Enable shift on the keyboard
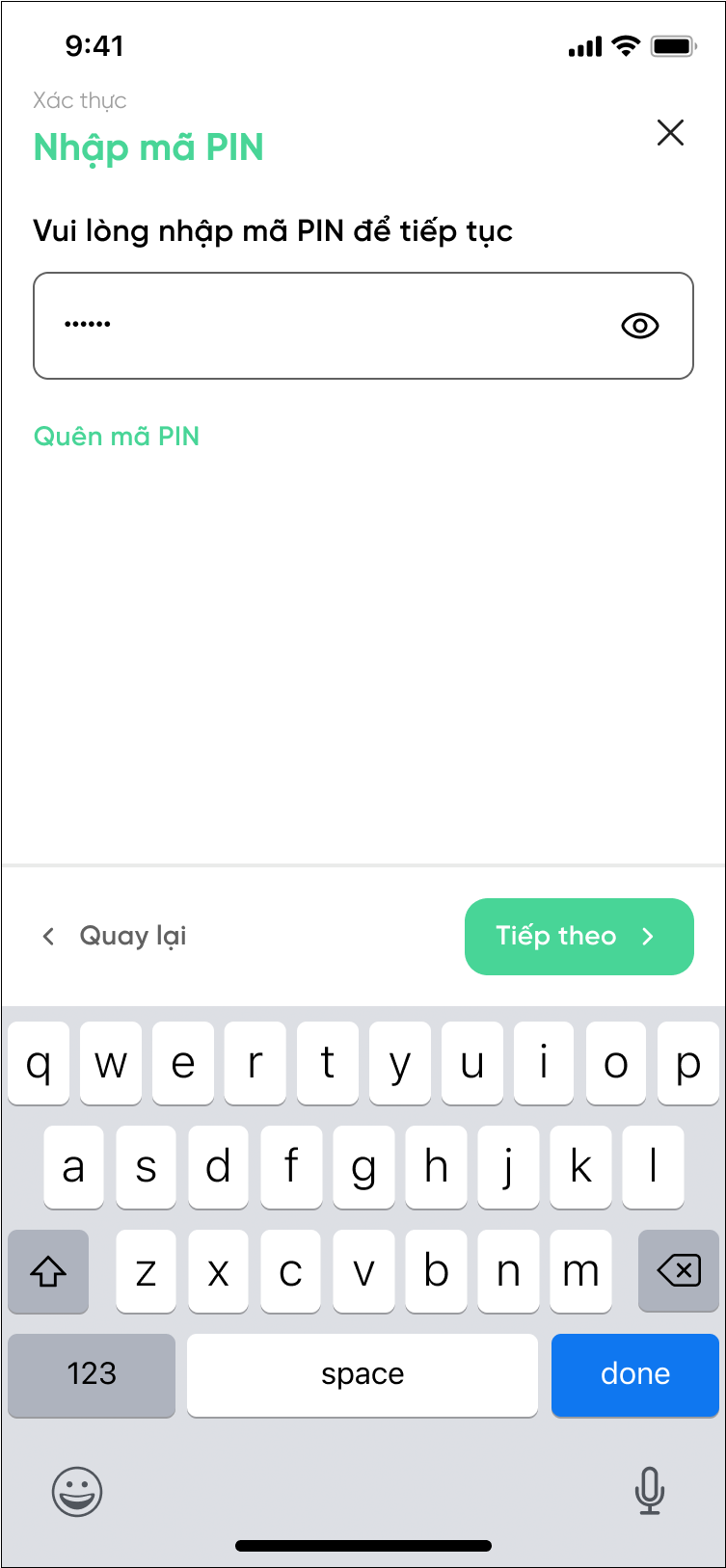The image size is (726, 1568). pyautogui.click(x=48, y=1271)
